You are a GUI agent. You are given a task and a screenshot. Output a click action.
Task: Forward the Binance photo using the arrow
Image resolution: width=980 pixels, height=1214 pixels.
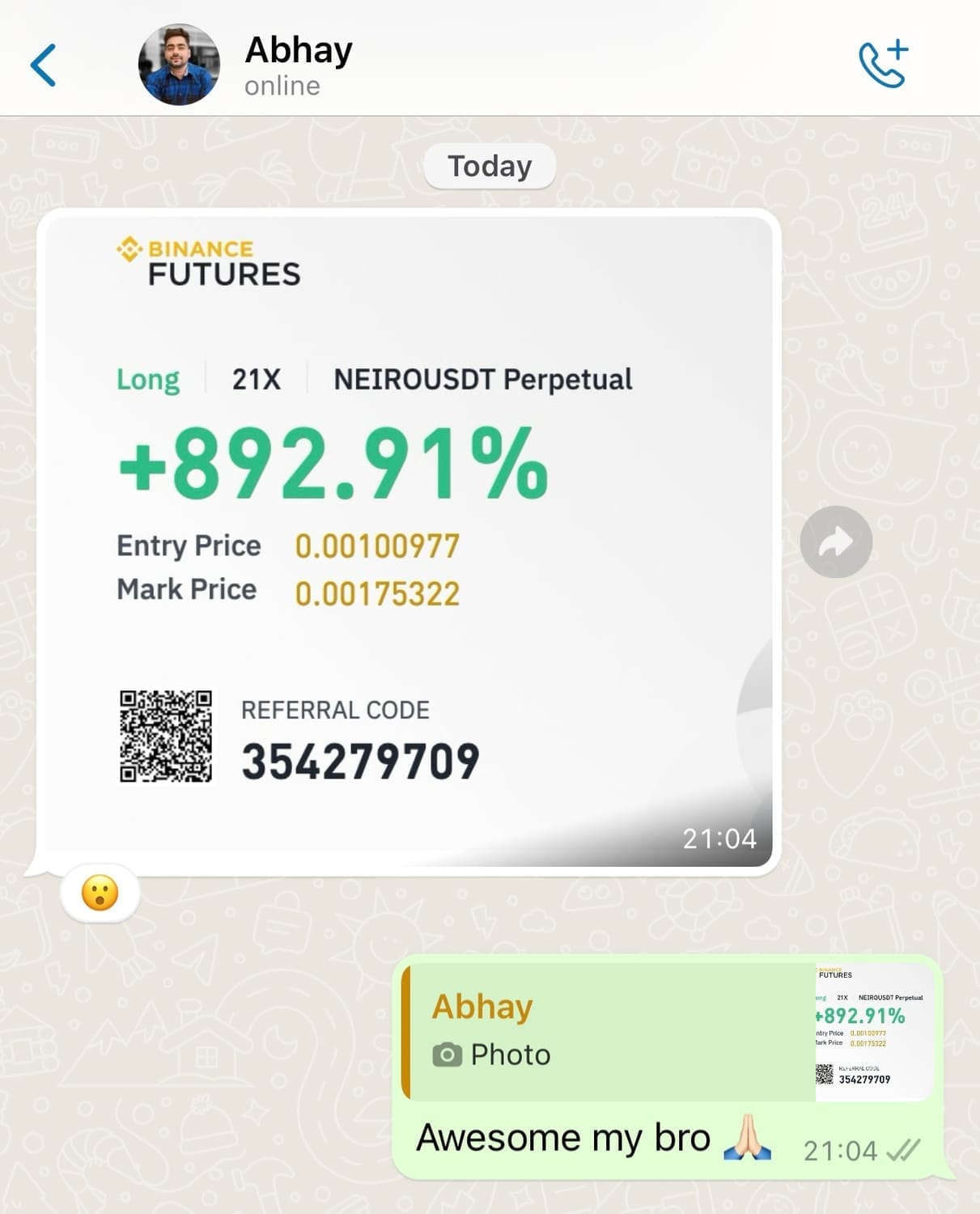click(x=836, y=541)
